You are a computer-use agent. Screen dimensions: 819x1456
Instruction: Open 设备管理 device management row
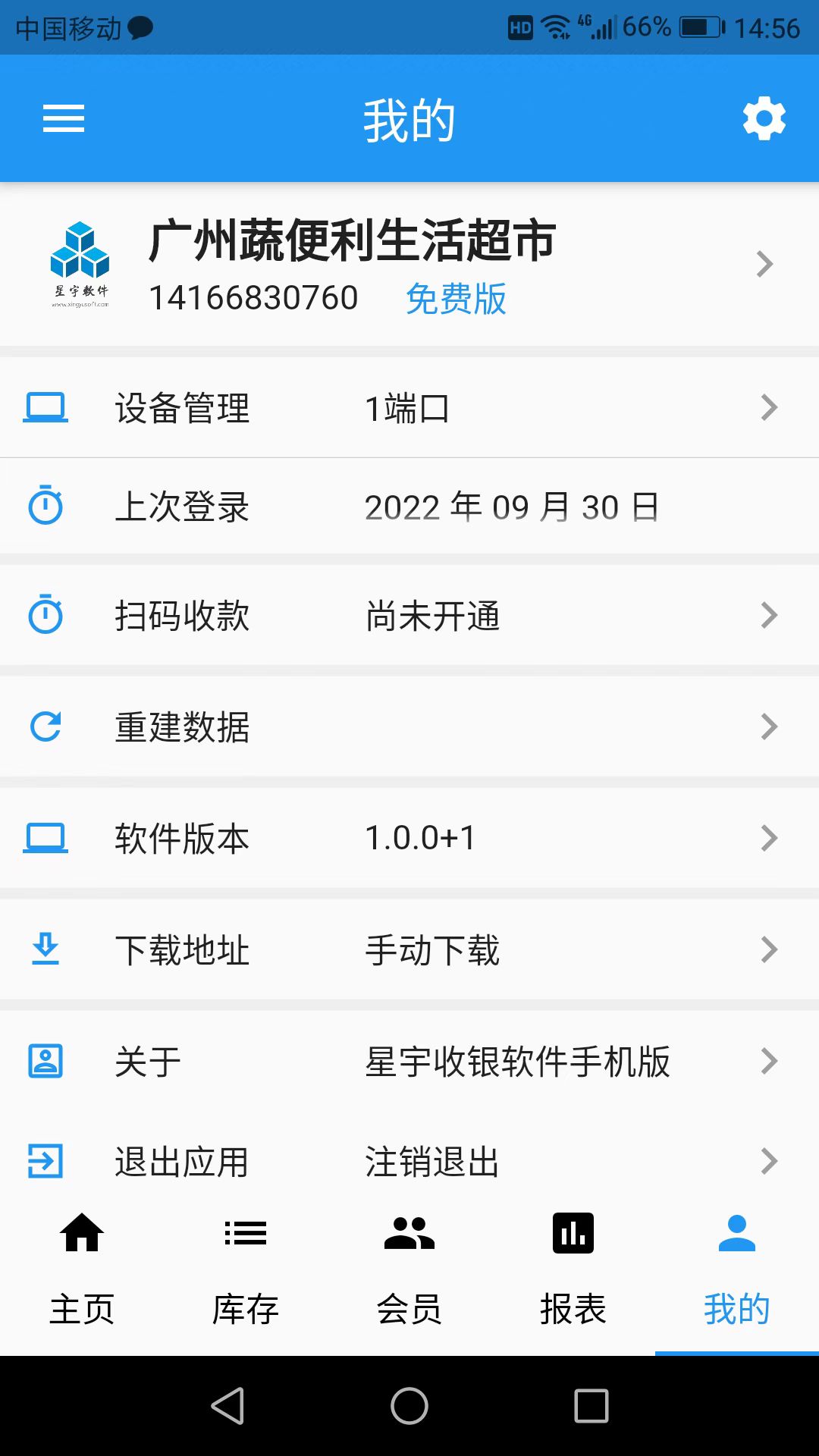coord(409,408)
